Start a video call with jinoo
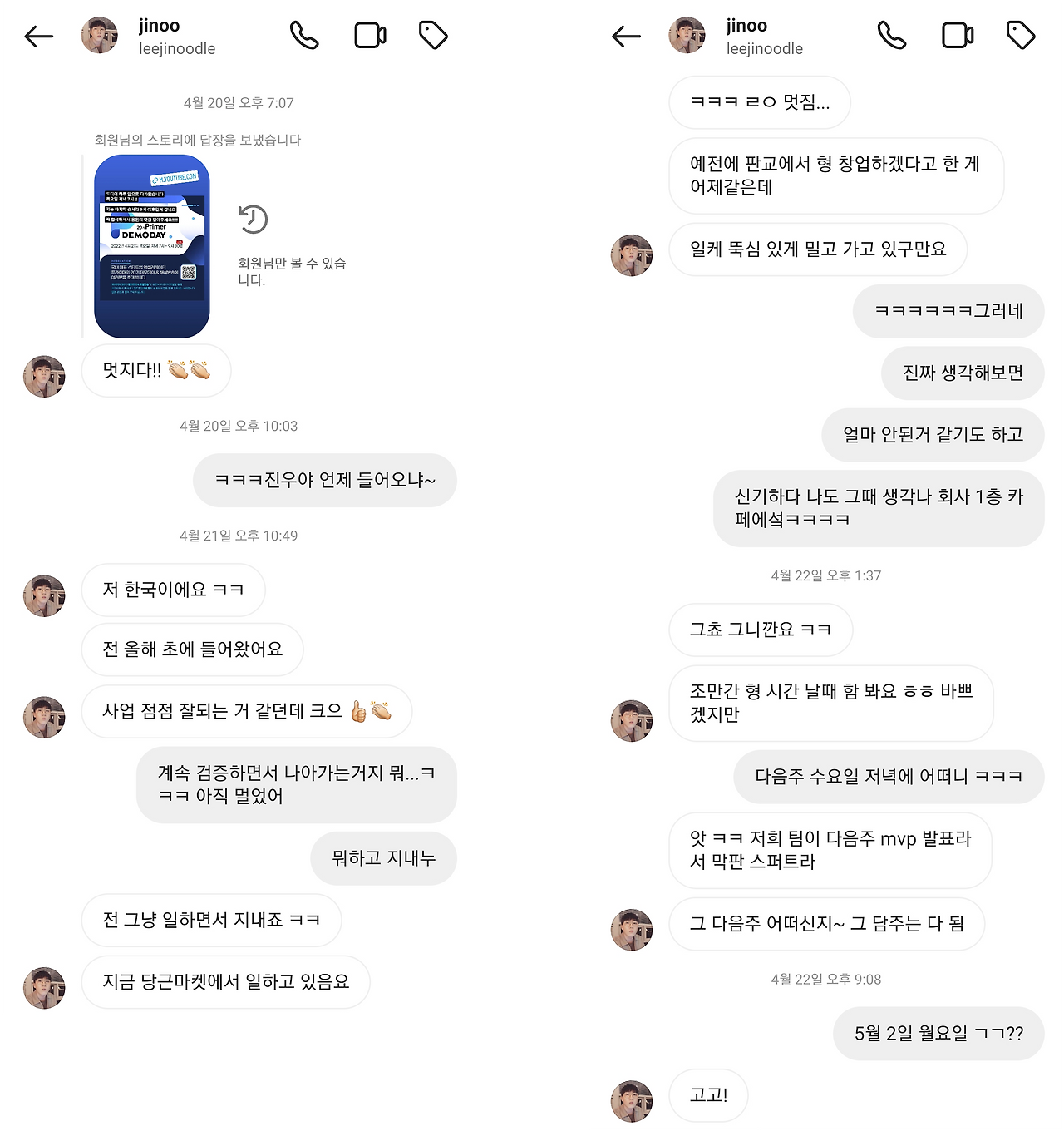Image resolution: width=1064 pixels, height=1131 pixels. tap(370, 35)
